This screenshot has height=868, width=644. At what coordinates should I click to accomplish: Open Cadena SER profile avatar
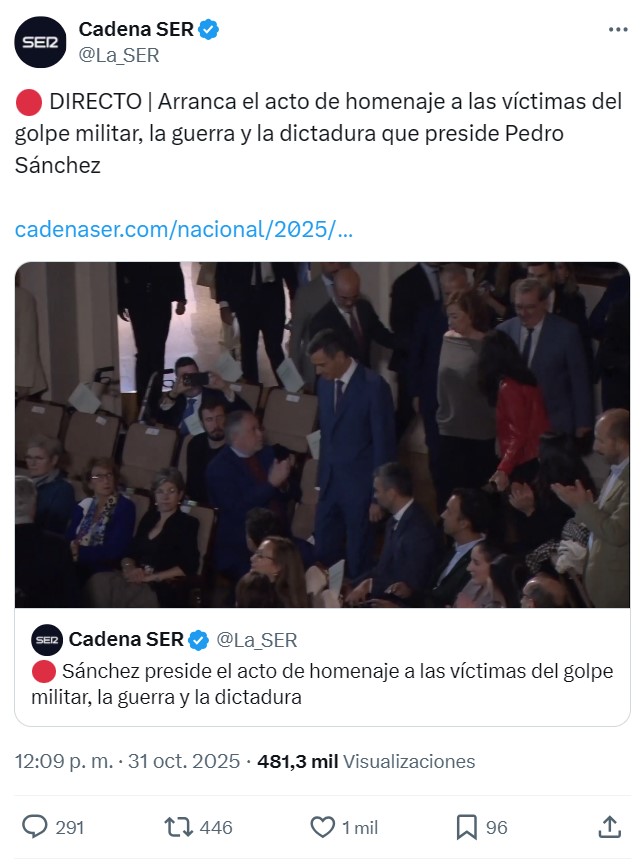coord(40,43)
